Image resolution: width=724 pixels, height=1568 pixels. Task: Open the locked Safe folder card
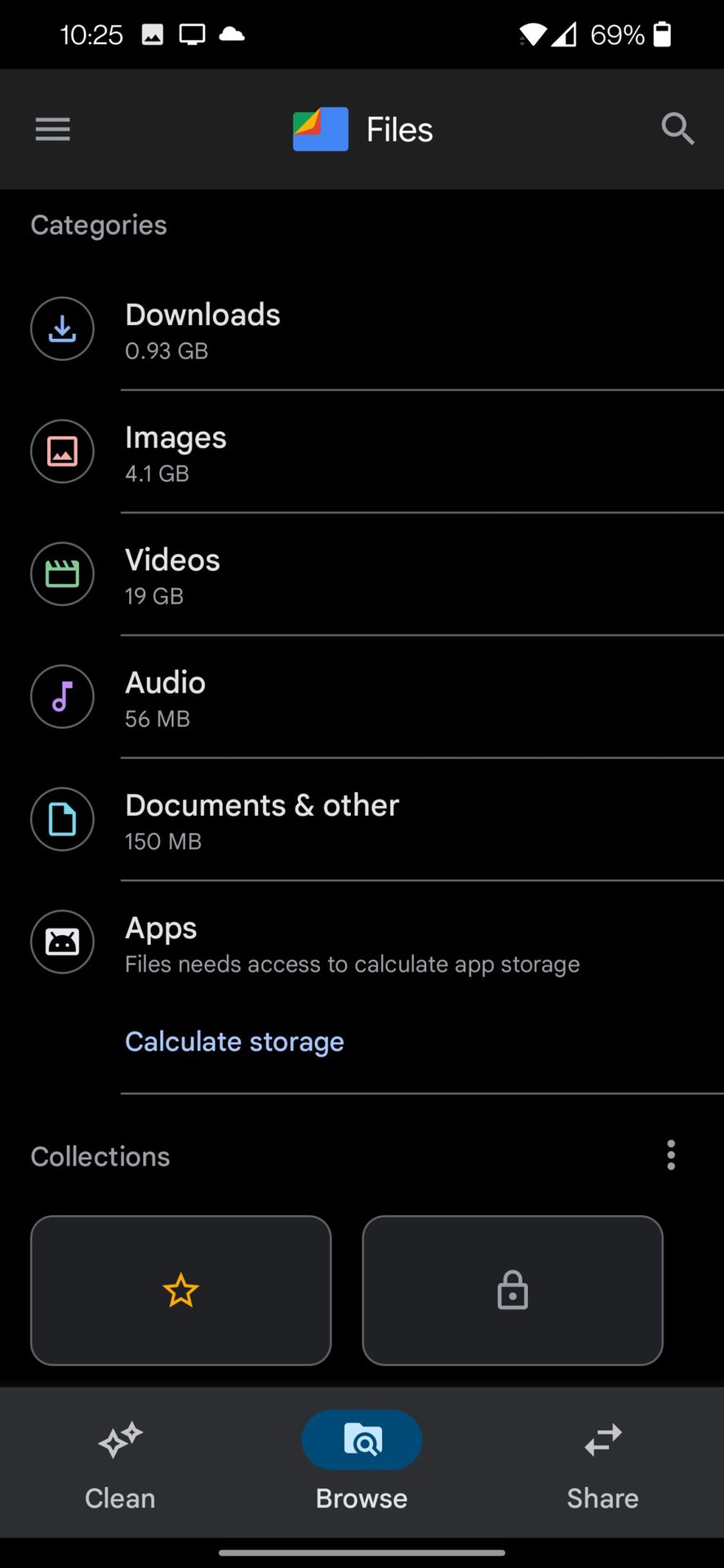coord(513,1290)
